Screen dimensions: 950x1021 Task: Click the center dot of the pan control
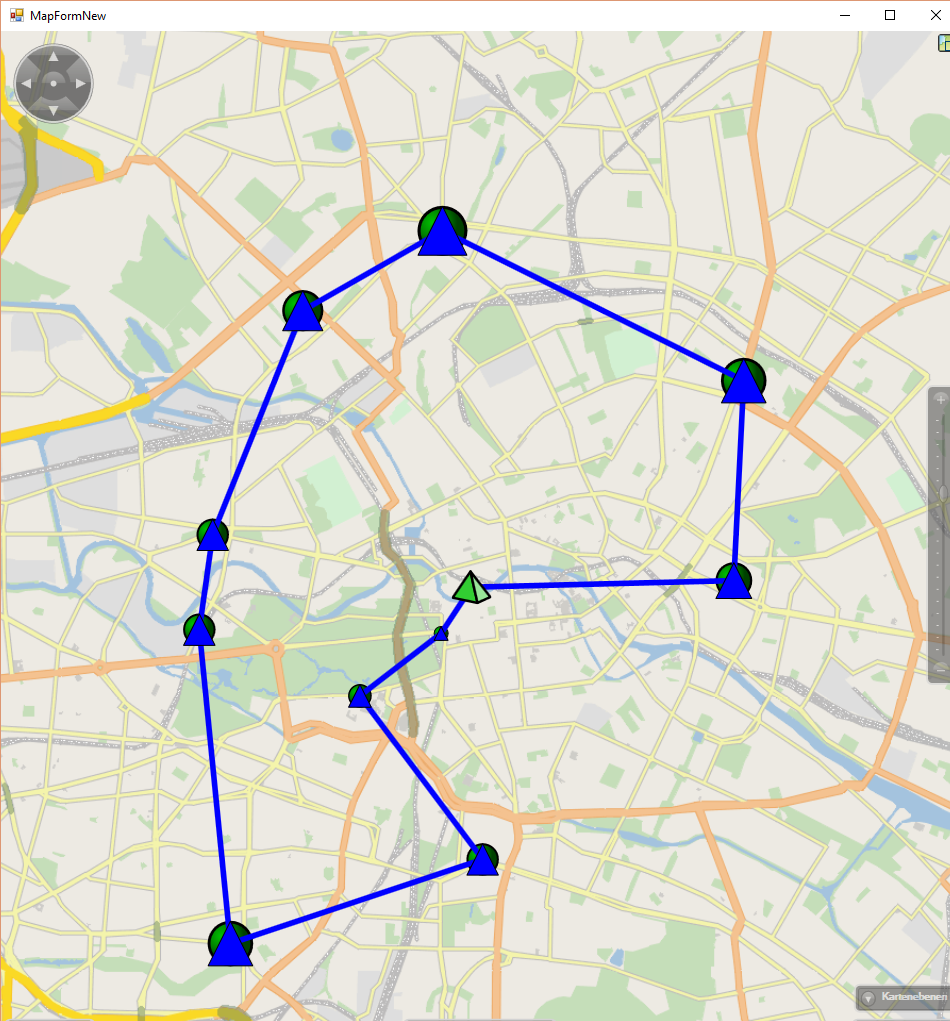click(x=54, y=83)
